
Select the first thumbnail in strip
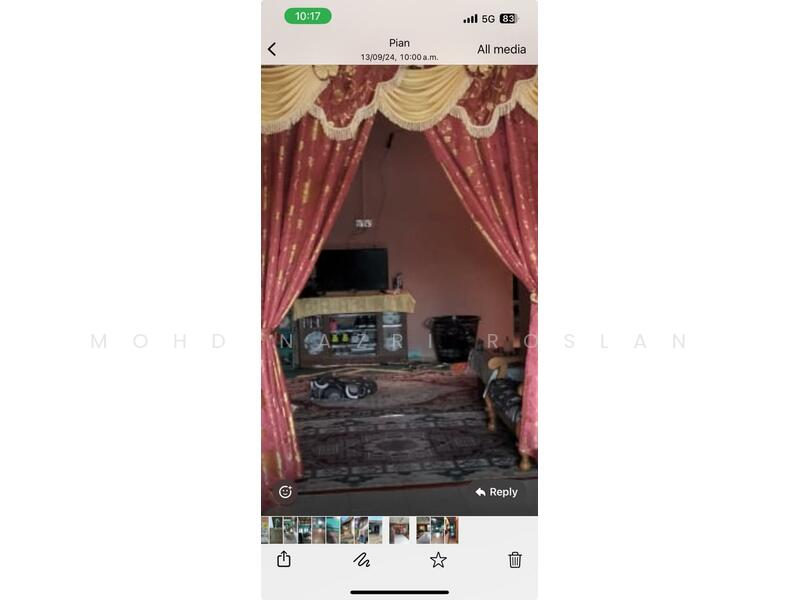pyautogui.click(x=265, y=530)
